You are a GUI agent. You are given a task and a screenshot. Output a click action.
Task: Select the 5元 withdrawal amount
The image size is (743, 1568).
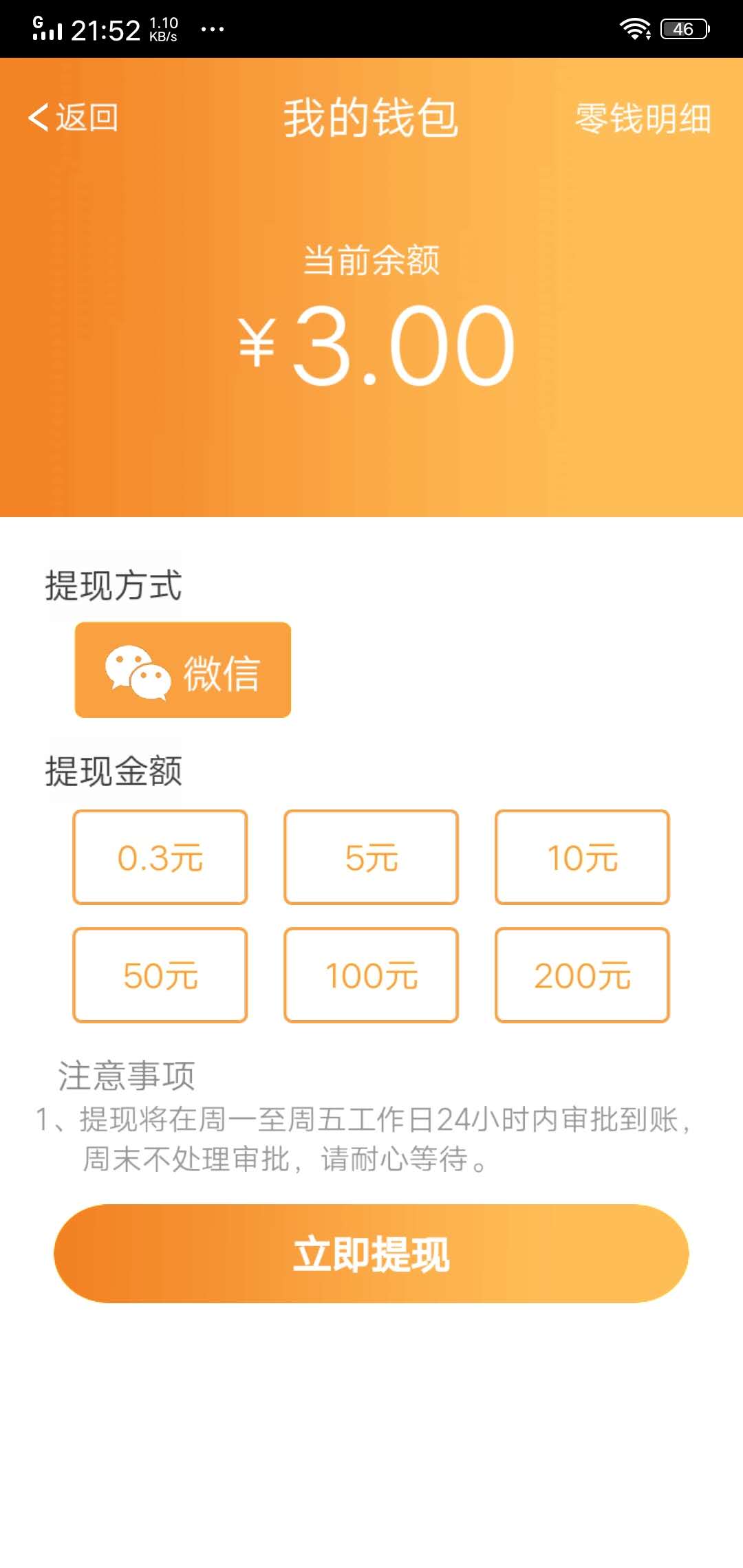click(370, 857)
